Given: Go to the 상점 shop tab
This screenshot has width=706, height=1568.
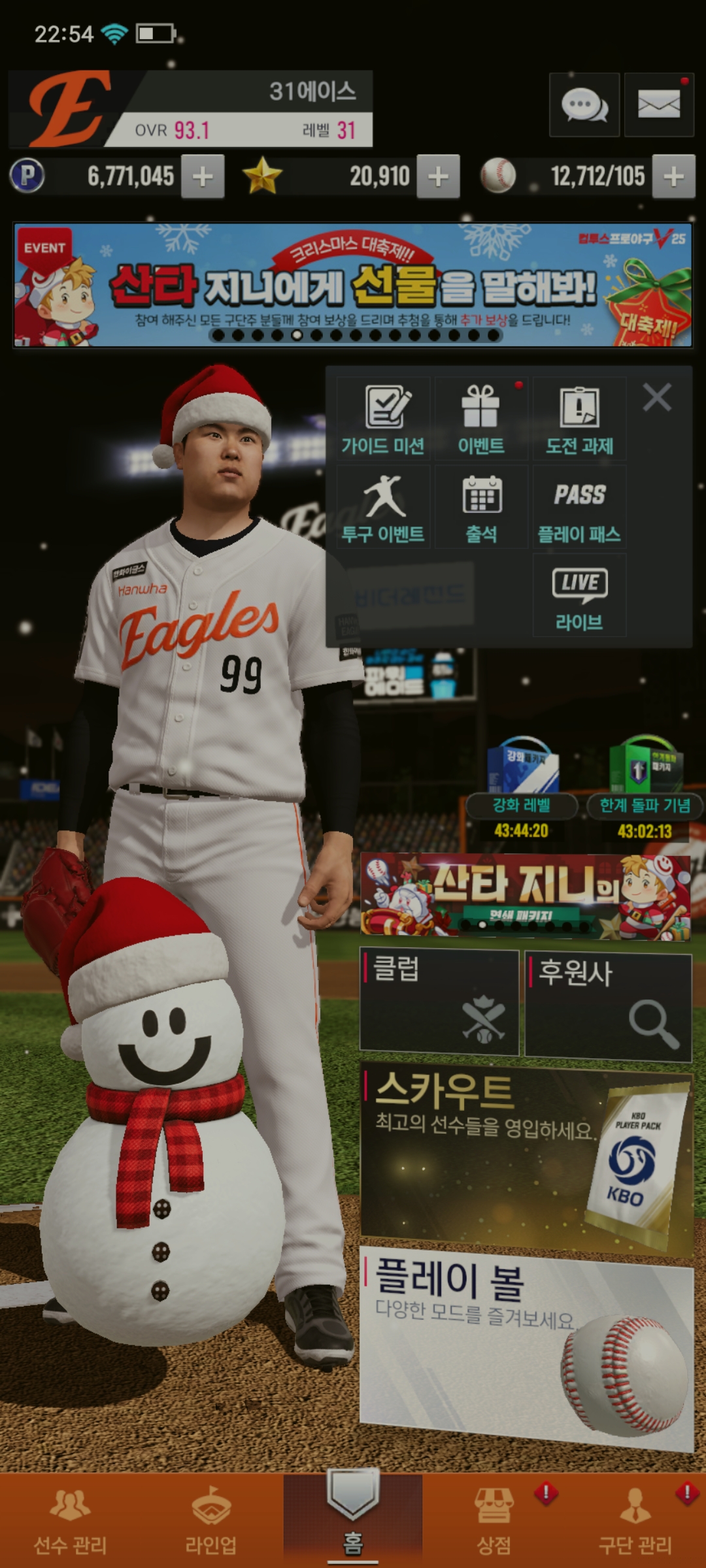Looking at the screenshot, I should coord(494,1521).
